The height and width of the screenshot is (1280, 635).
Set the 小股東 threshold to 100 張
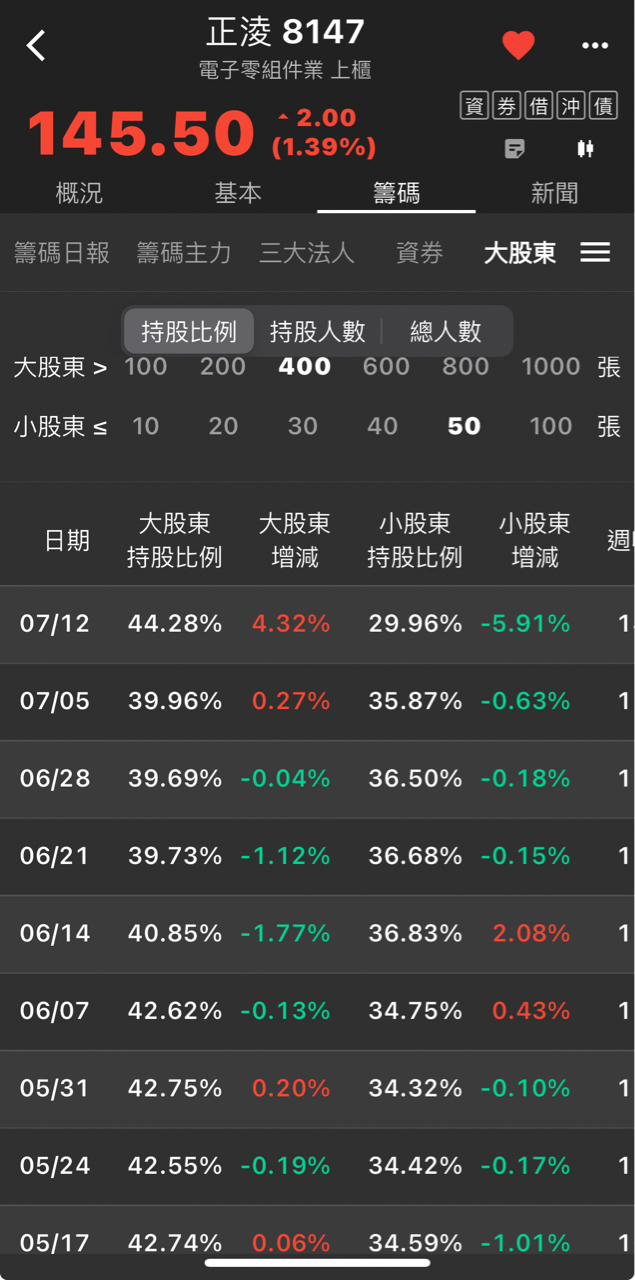pos(551,427)
